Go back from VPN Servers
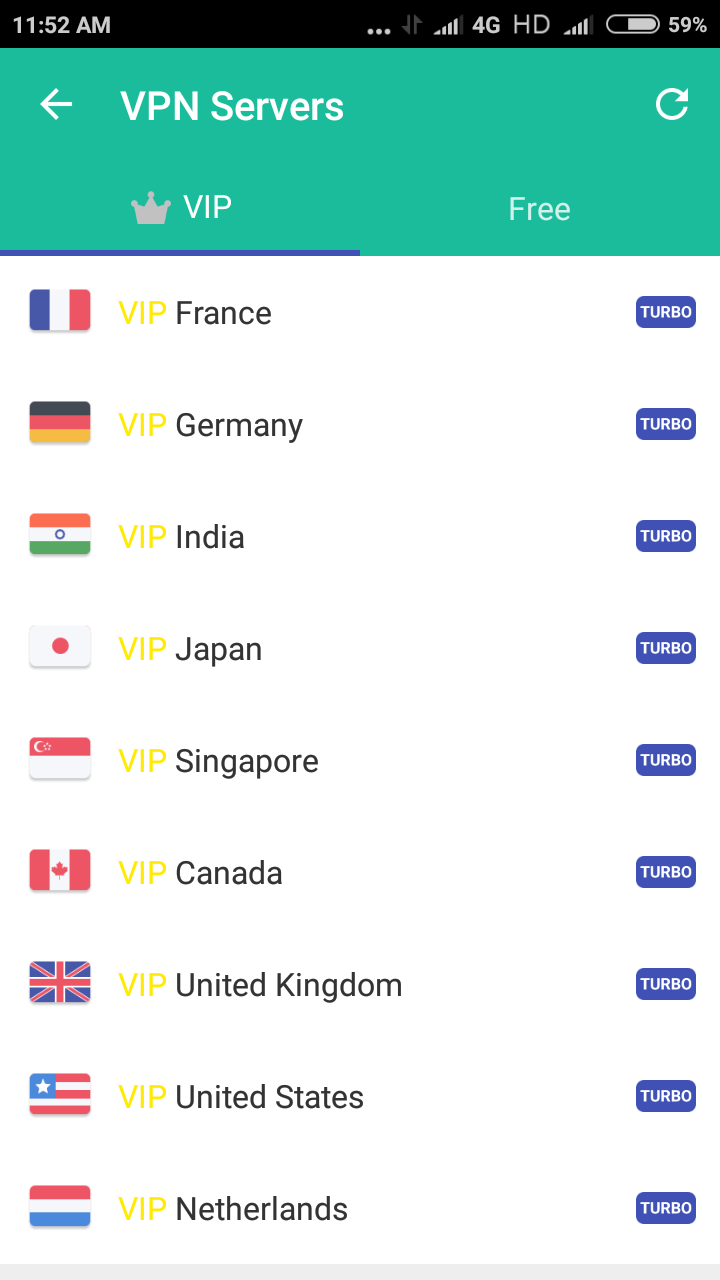This screenshot has width=720, height=1280. click(x=56, y=105)
